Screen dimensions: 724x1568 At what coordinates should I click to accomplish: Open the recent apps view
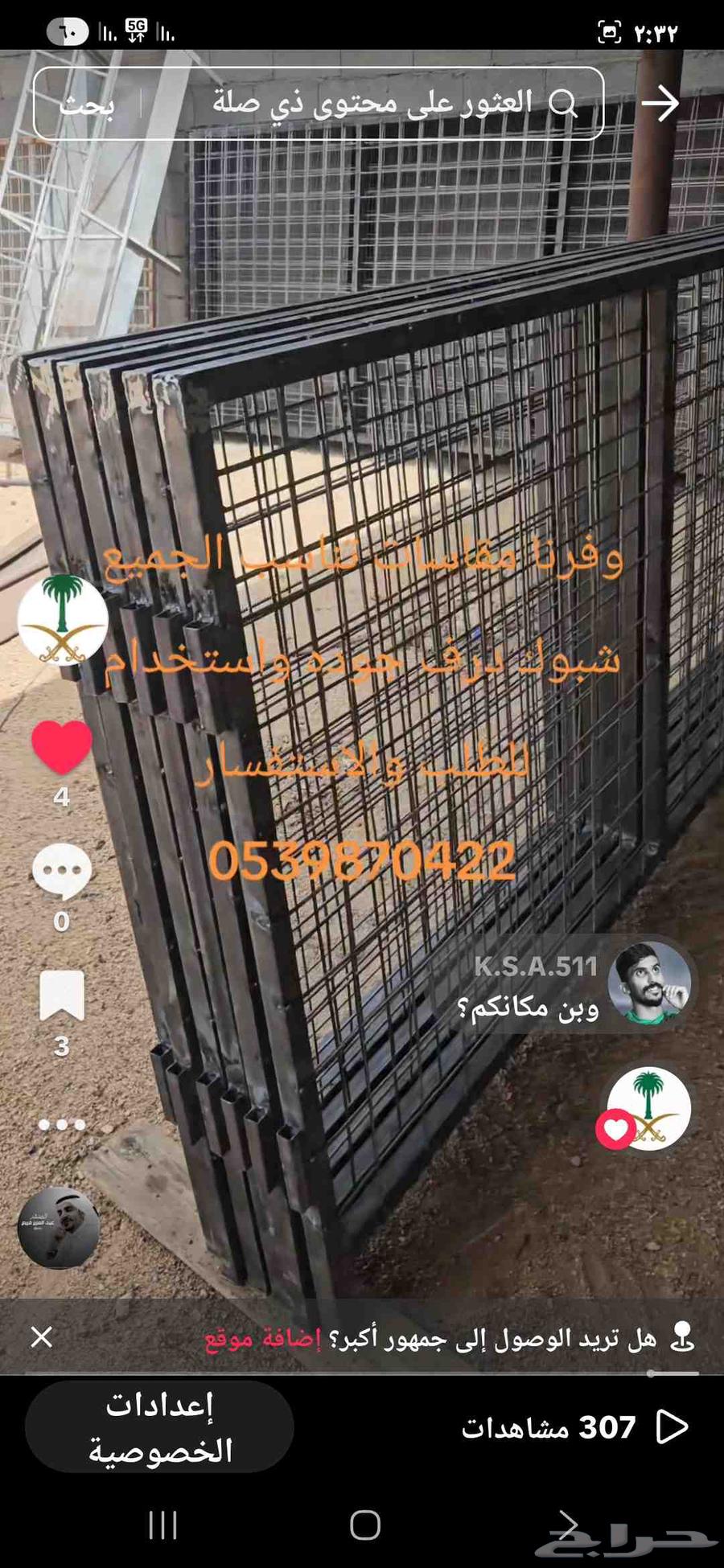click(x=163, y=1525)
